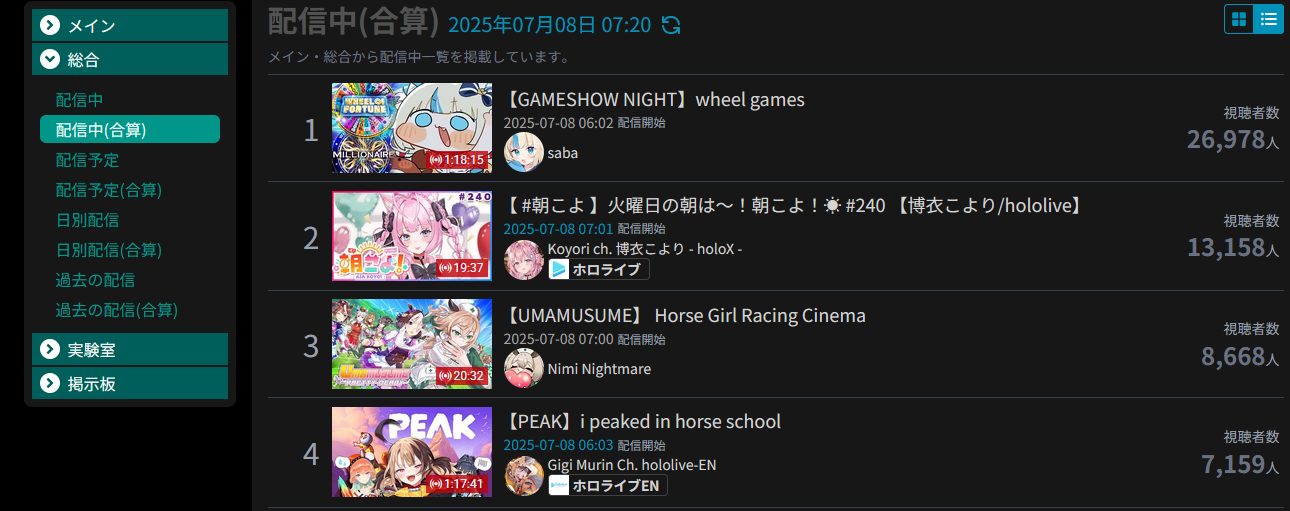Open 過去の配信(合算) in the sidebar
Screen dimensions: 1290x511
pos(117,310)
